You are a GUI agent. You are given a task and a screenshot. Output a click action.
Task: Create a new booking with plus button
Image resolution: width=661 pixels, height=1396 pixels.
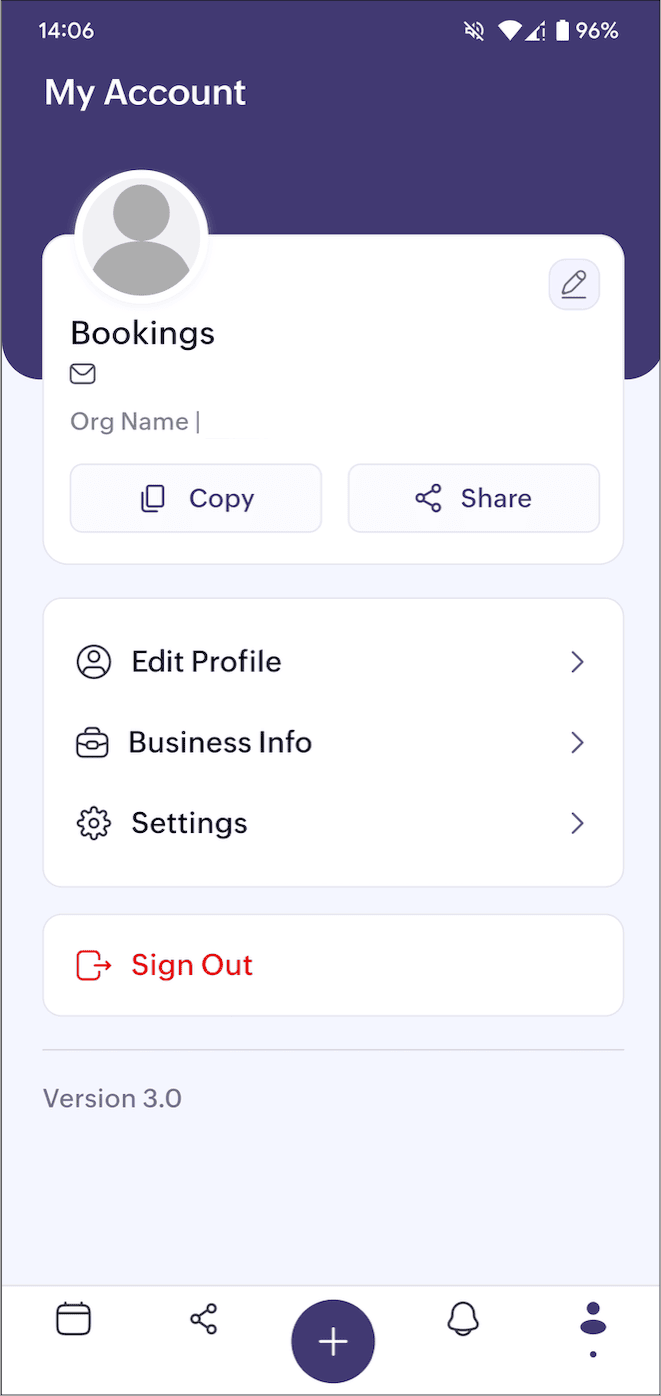pyautogui.click(x=333, y=1342)
